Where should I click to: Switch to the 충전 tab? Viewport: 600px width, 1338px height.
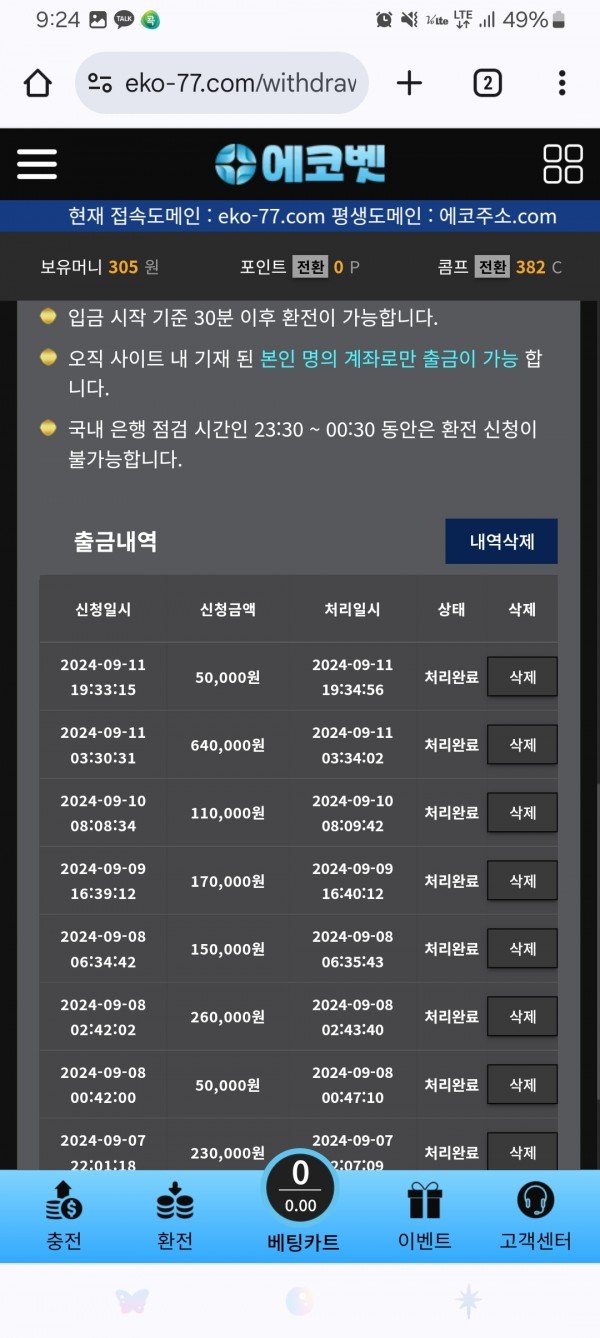(x=64, y=1215)
